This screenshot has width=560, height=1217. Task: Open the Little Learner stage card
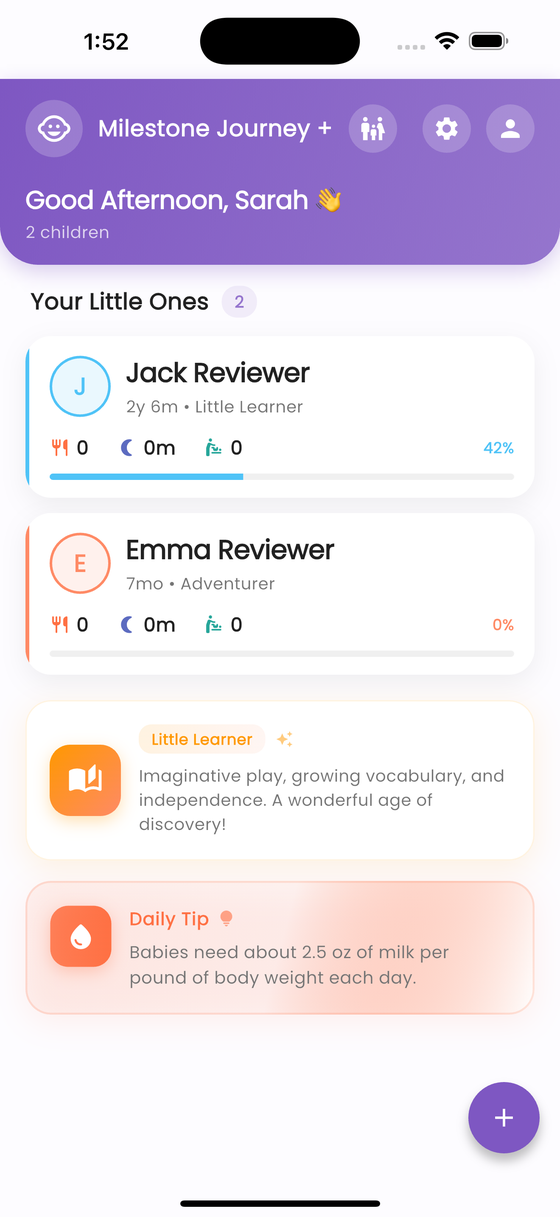(x=280, y=780)
